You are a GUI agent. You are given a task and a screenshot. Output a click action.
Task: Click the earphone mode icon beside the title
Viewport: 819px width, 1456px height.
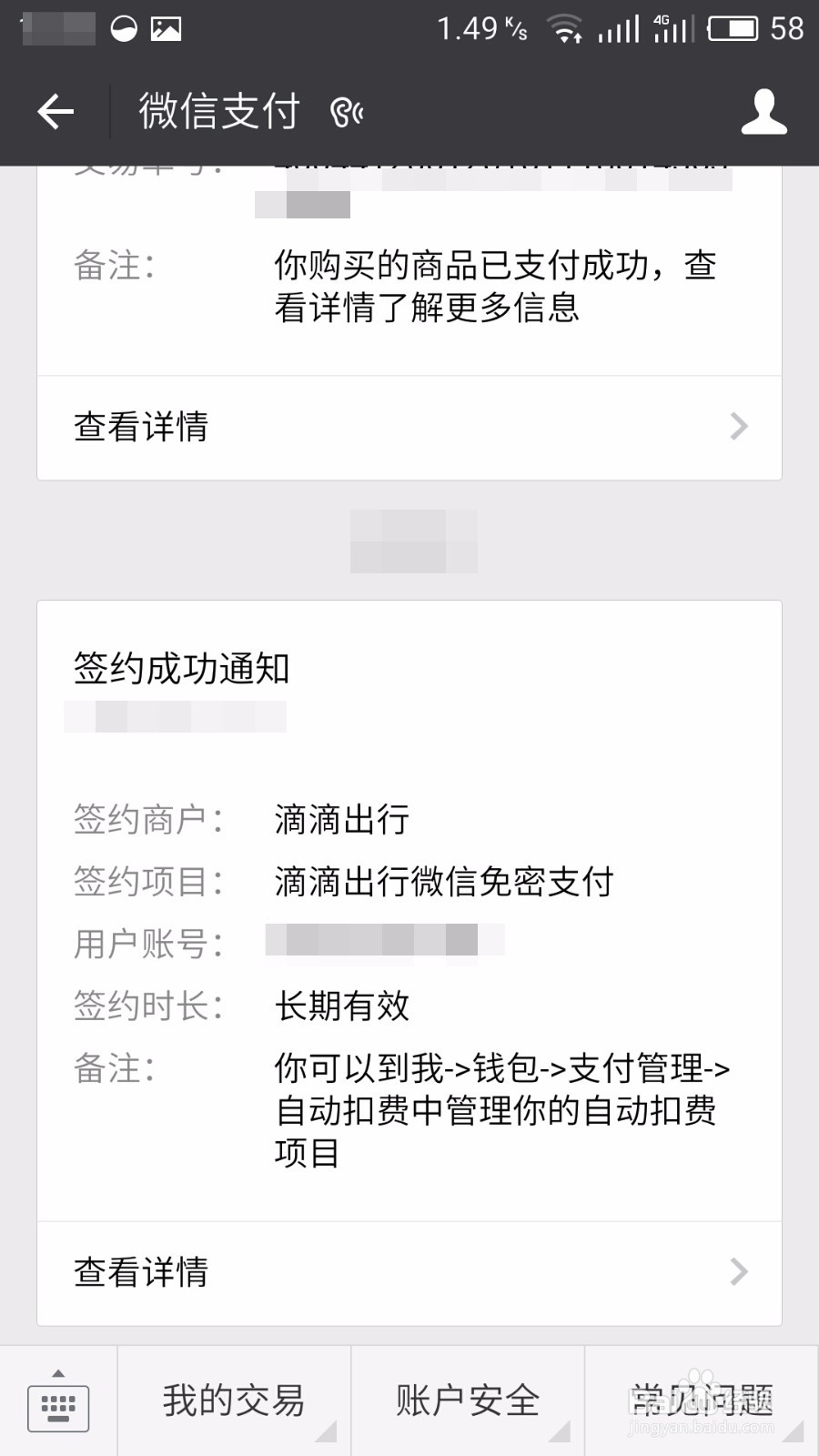coord(346,111)
